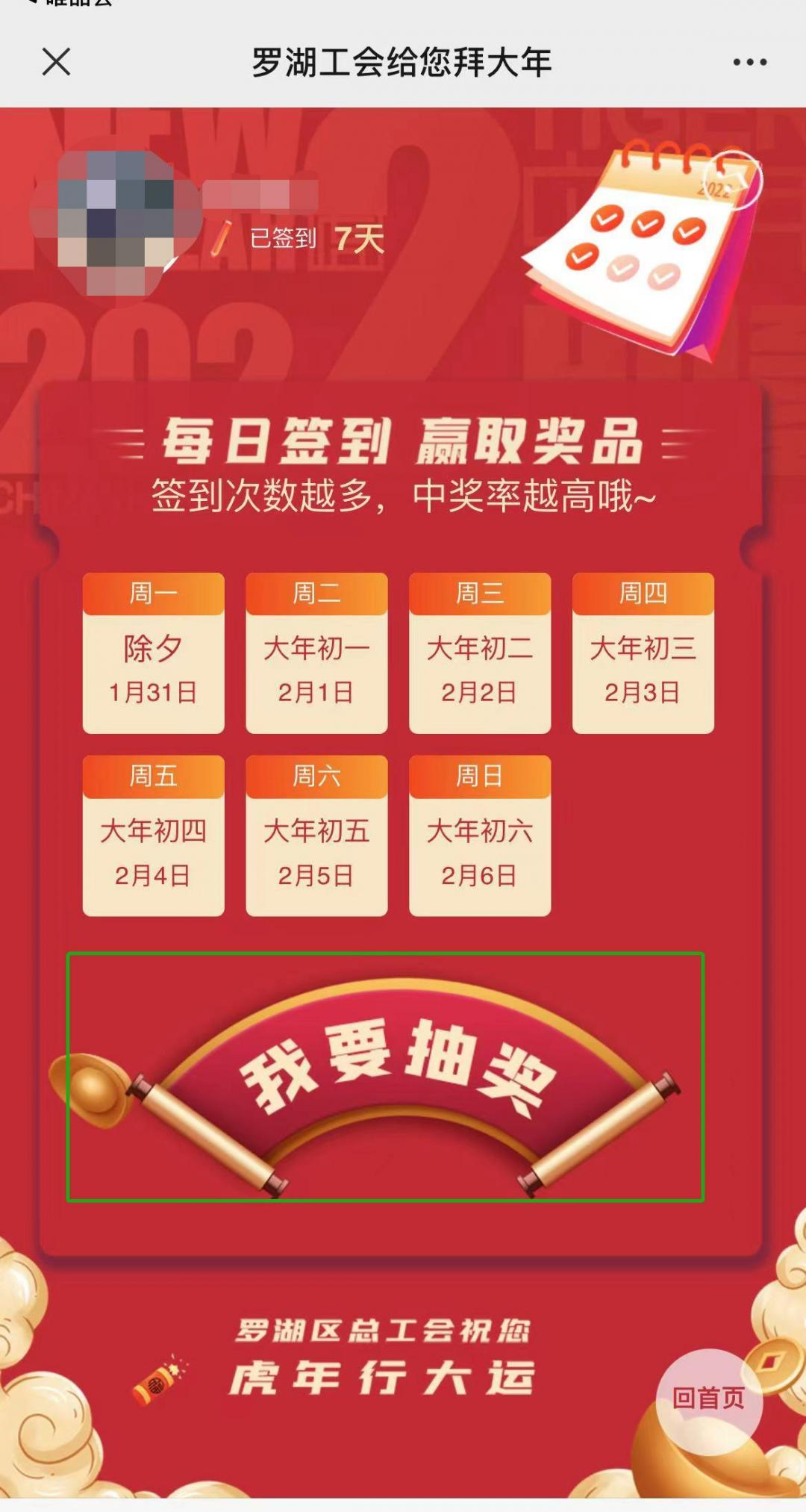
Task: Select the 周日 大年初六 2月6日 card
Action: point(480,836)
